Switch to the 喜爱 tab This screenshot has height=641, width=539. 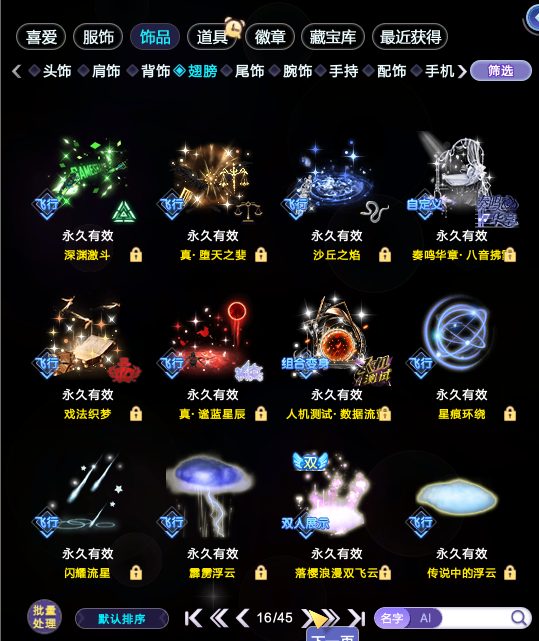(x=41, y=37)
